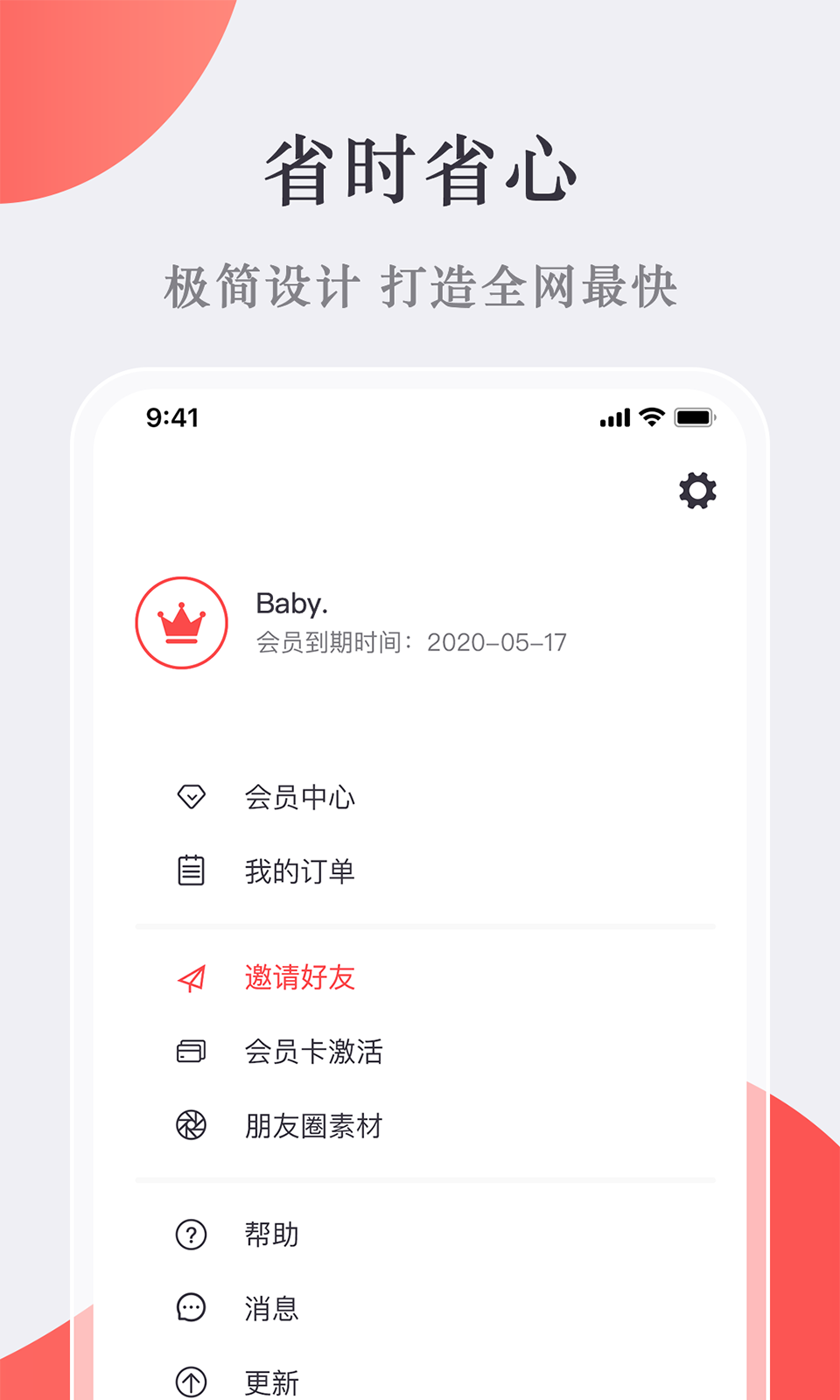Open 消息 to view messages

click(x=271, y=1309)
